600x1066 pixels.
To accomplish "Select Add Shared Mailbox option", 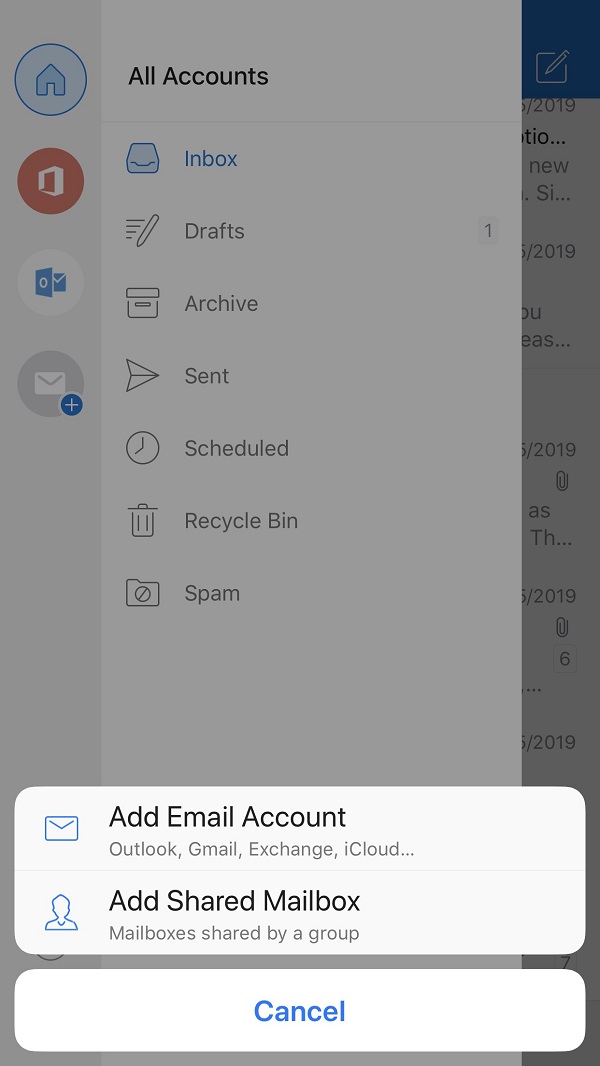I will (x=299, y=912).
